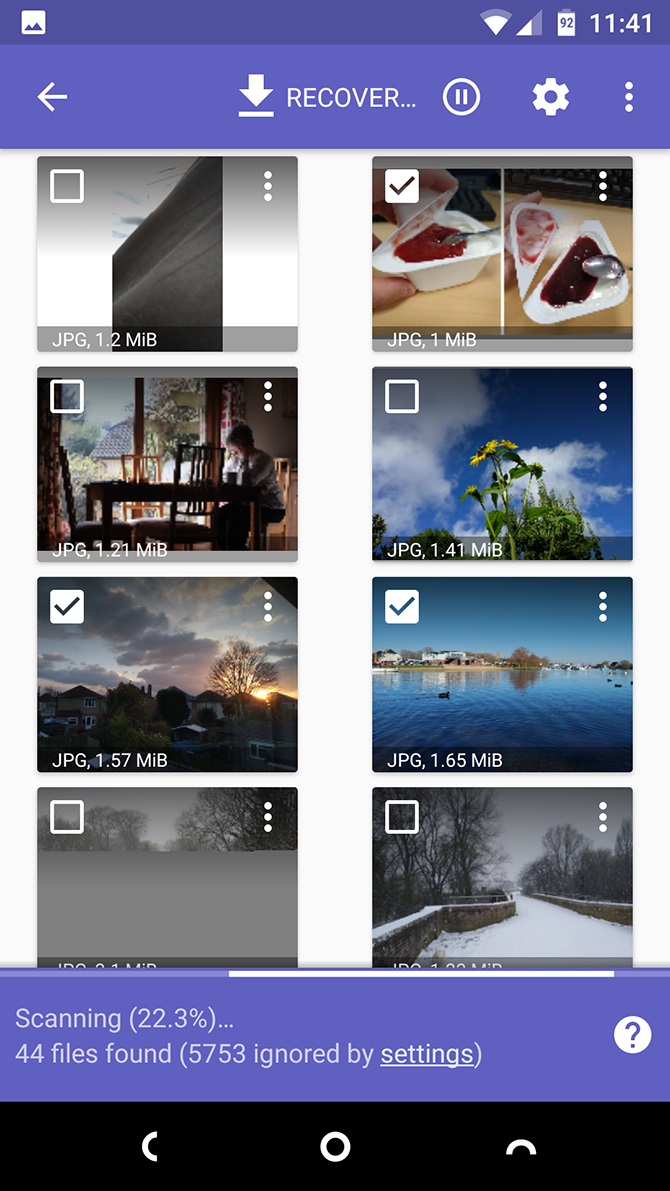Open the app bar overflow menu

[x=628, y=97]
